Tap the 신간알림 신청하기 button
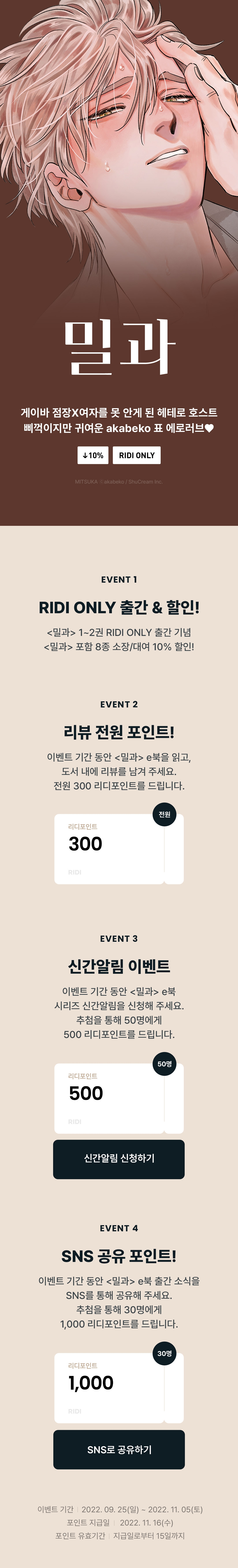 coord(119,1158)
